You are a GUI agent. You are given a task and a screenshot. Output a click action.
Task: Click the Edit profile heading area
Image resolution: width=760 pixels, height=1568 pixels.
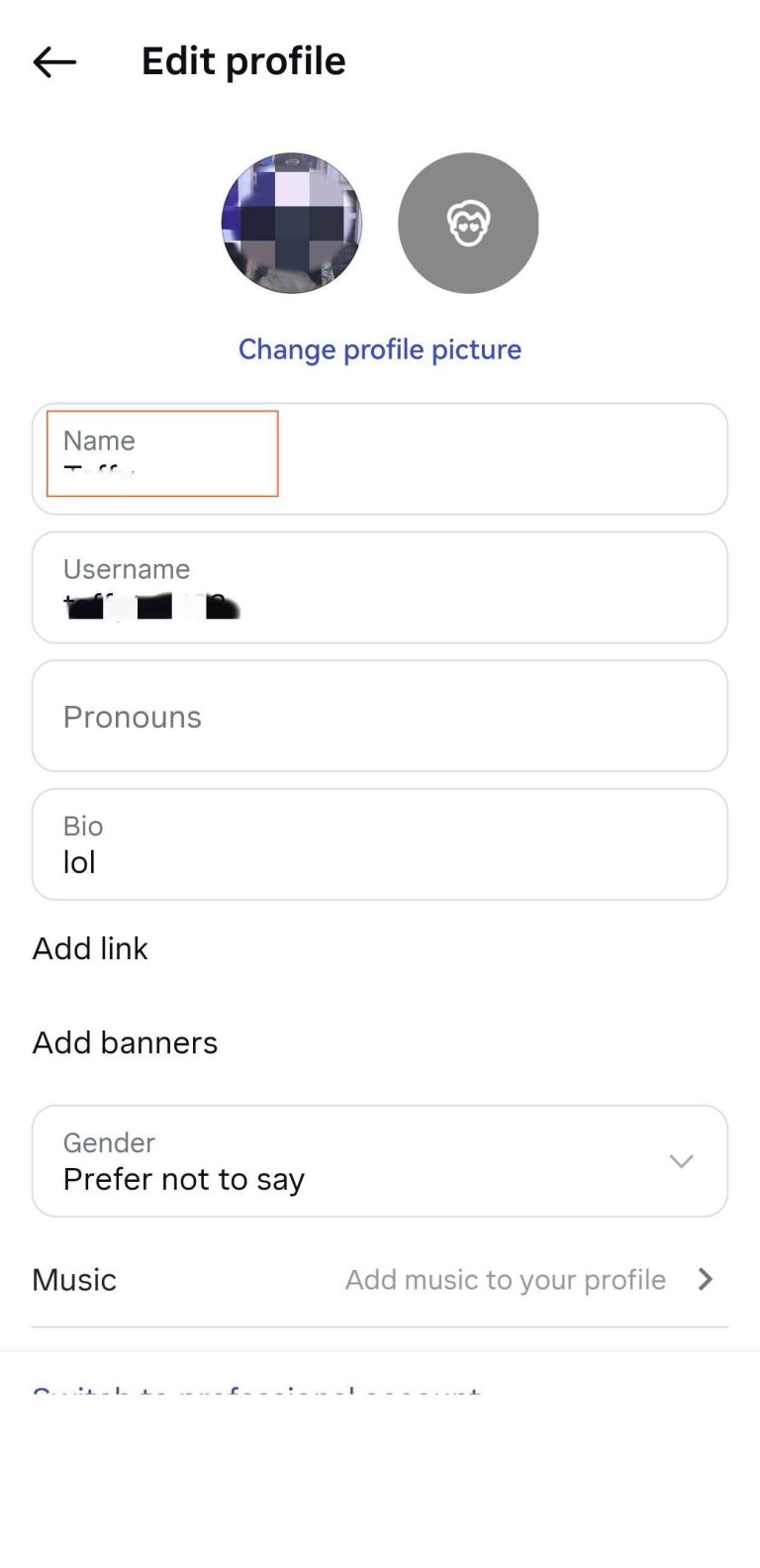(244, 60)
